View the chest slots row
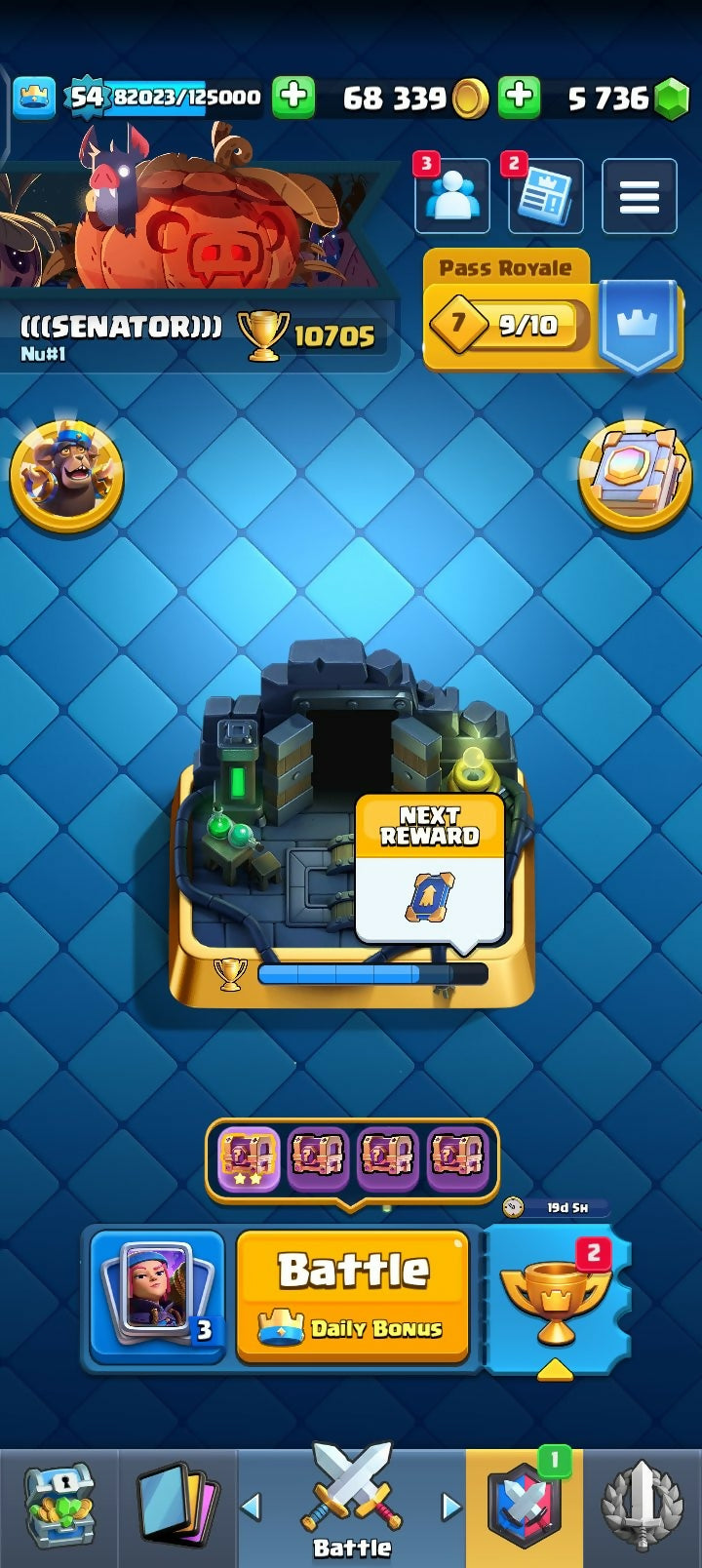The height and width of the screenshot is (1568, 702). point(352,1157)
